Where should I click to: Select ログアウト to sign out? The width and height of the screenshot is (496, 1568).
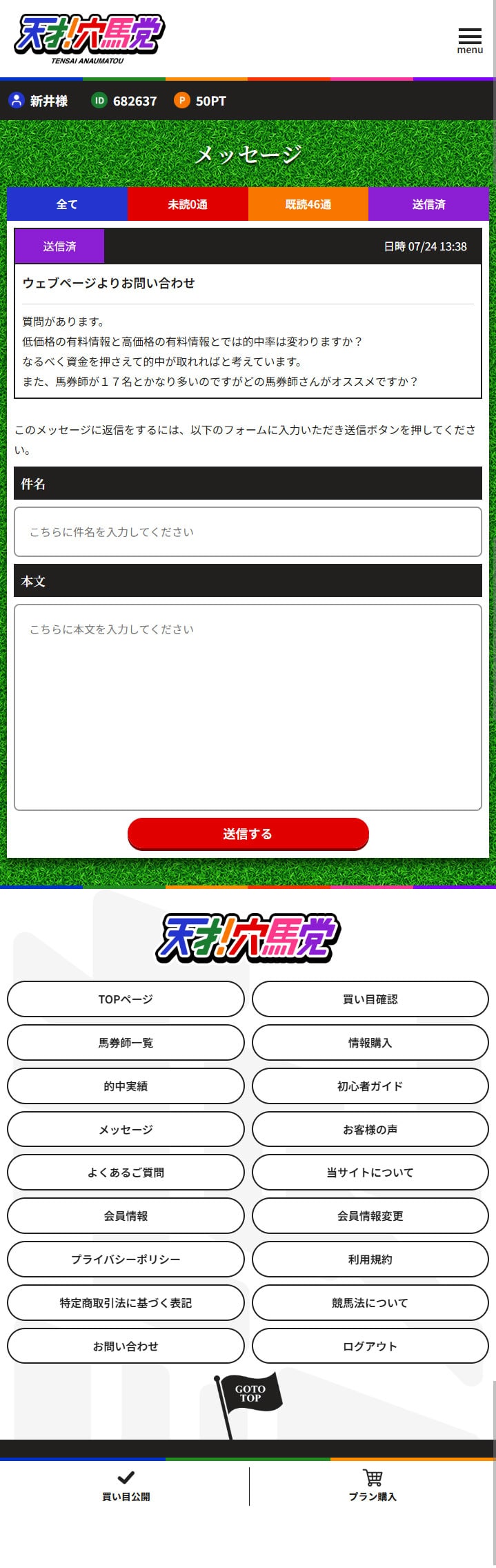click(x=370, y=1346)
